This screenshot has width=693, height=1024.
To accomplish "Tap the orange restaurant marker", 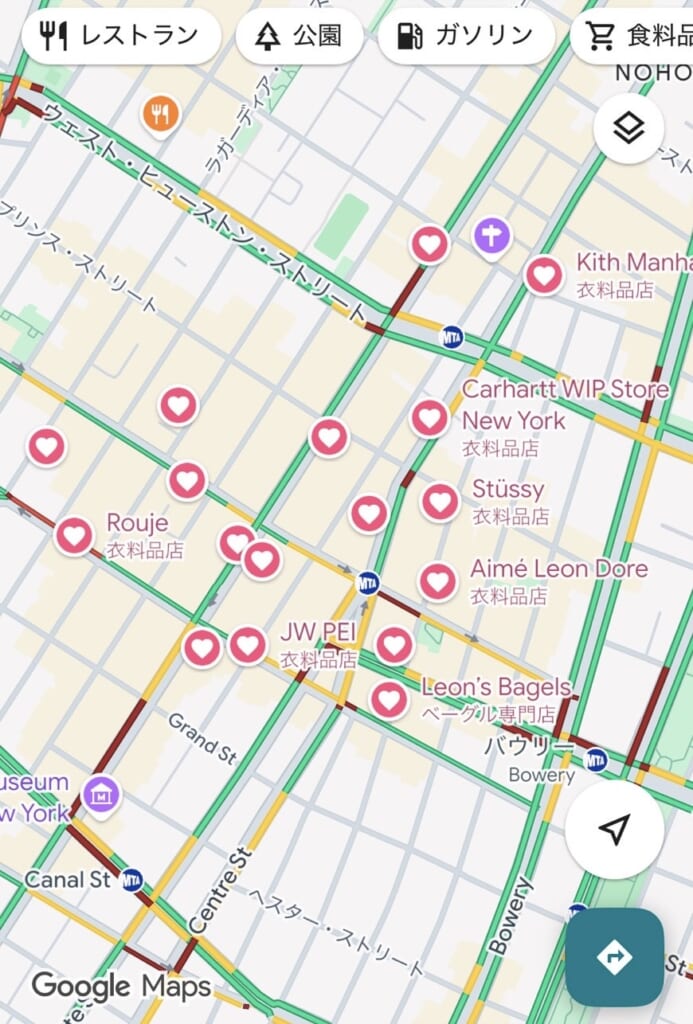I will [x=160, y=113].
